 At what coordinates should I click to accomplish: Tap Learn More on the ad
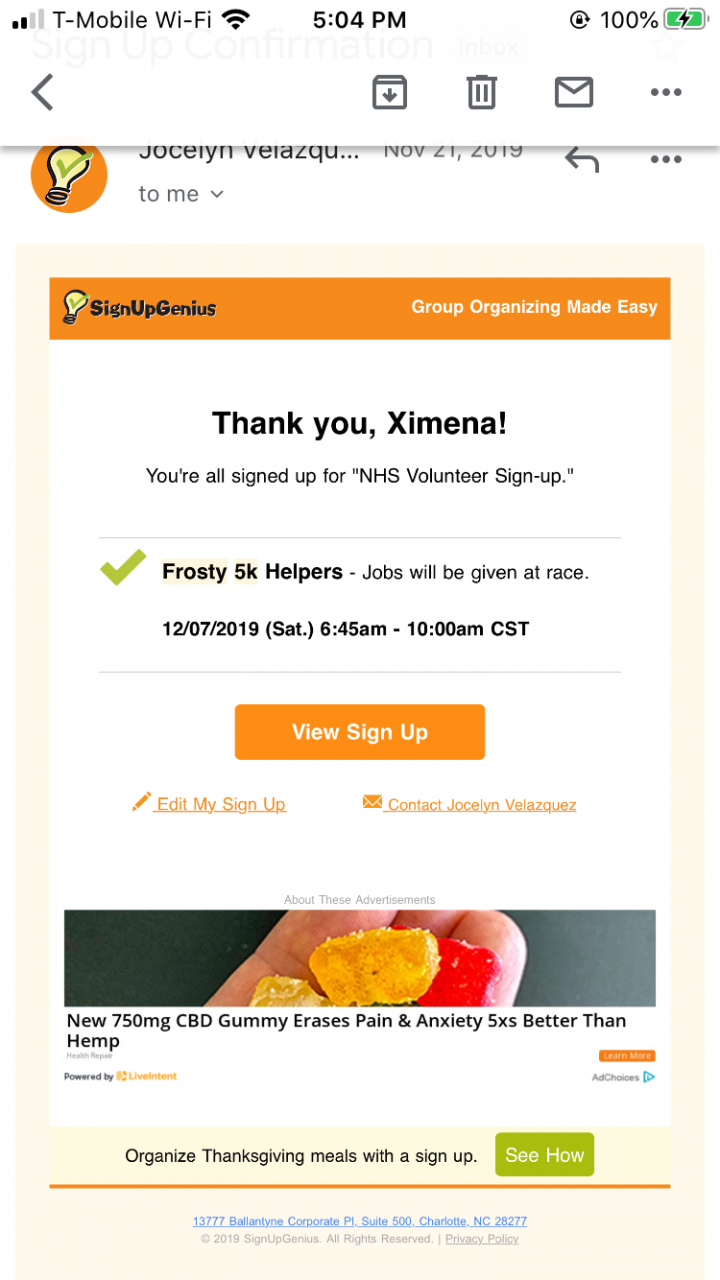pos(627,1056)
